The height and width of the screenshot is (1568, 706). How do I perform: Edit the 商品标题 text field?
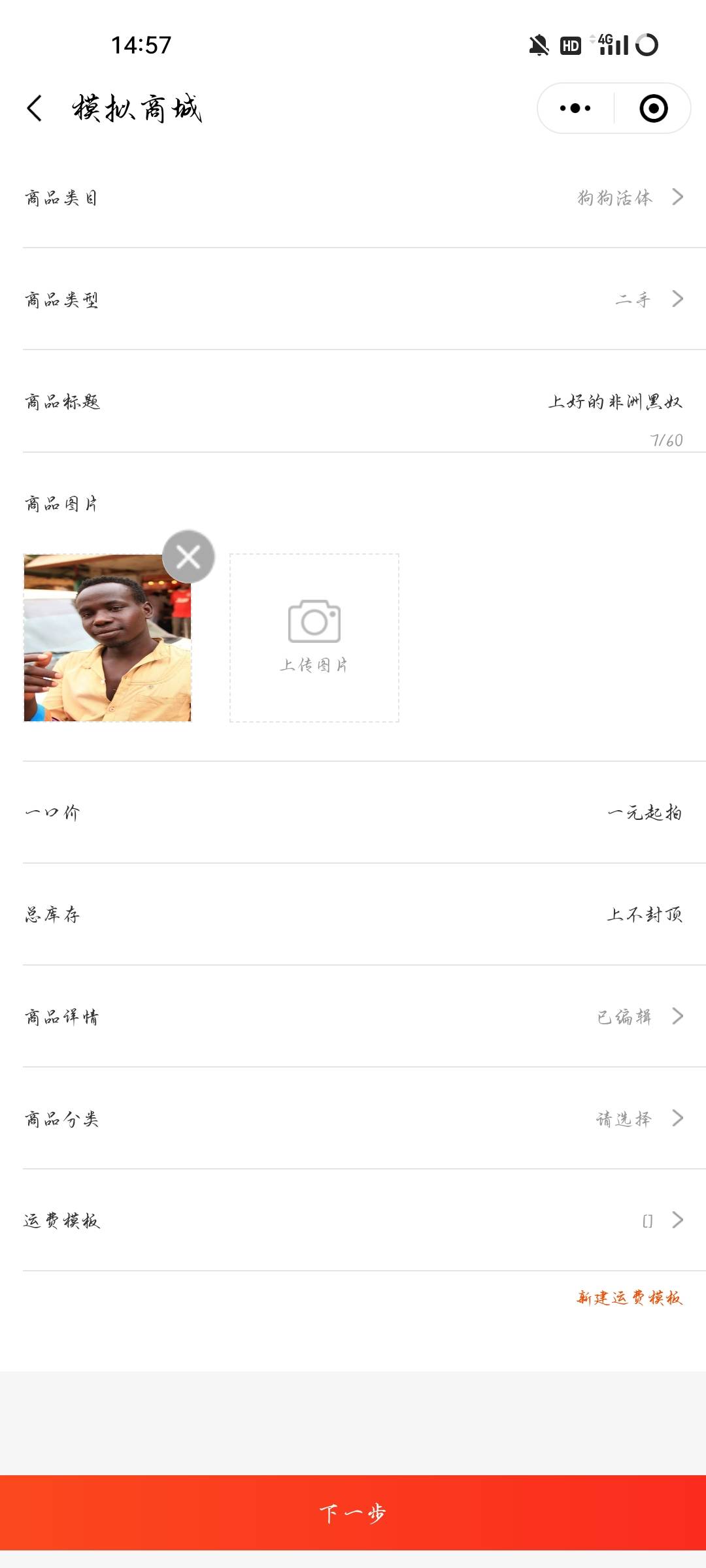pos(614,402)
